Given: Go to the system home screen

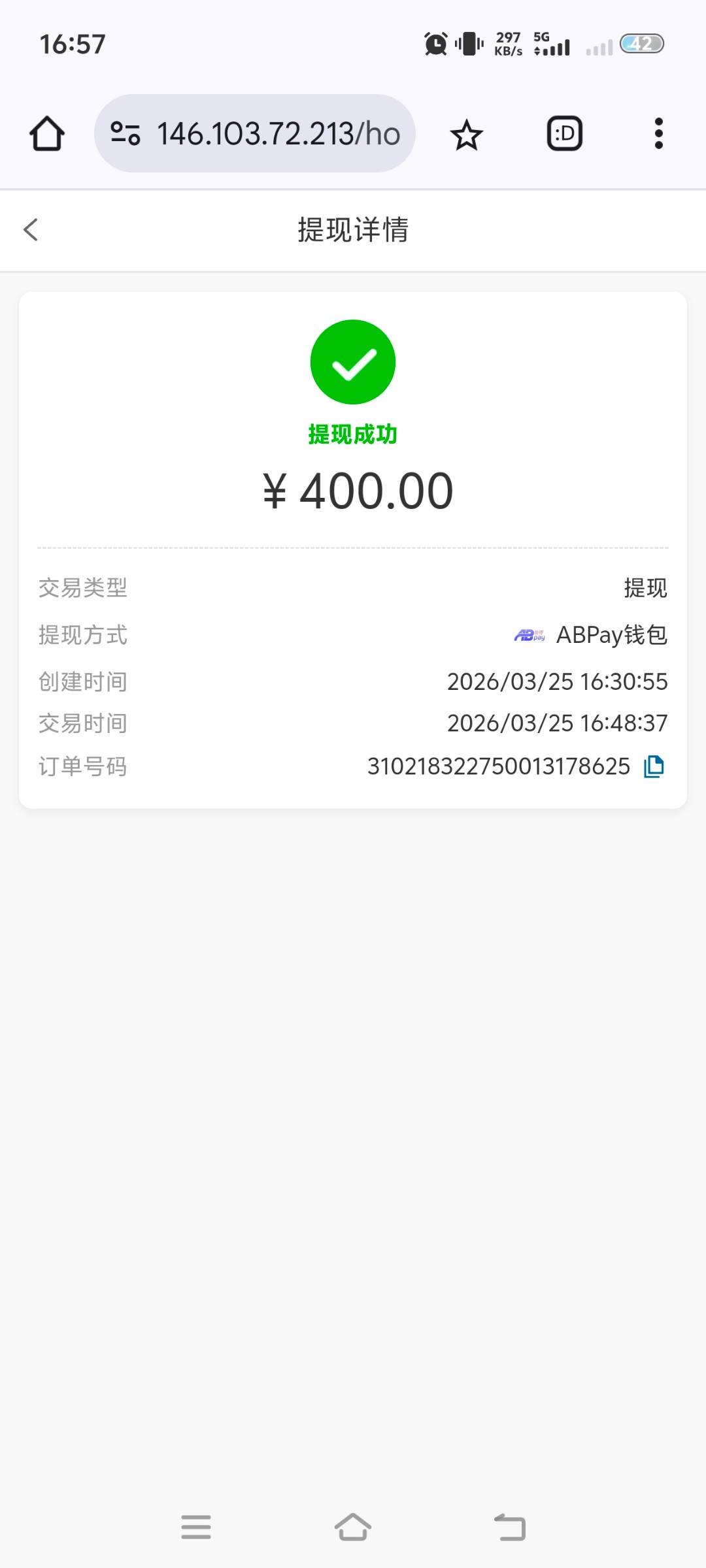Looking at the screenshot, I should point(353,1527).
